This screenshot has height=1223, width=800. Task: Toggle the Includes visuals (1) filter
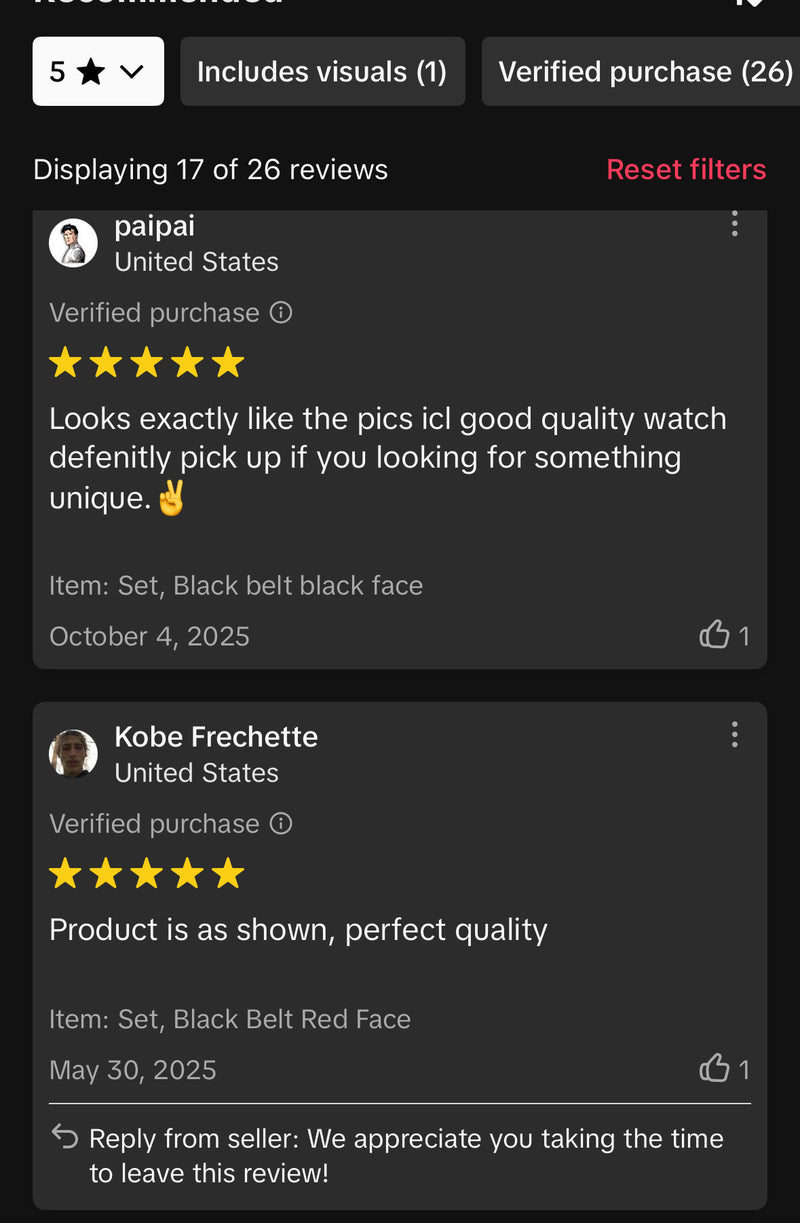322,71
